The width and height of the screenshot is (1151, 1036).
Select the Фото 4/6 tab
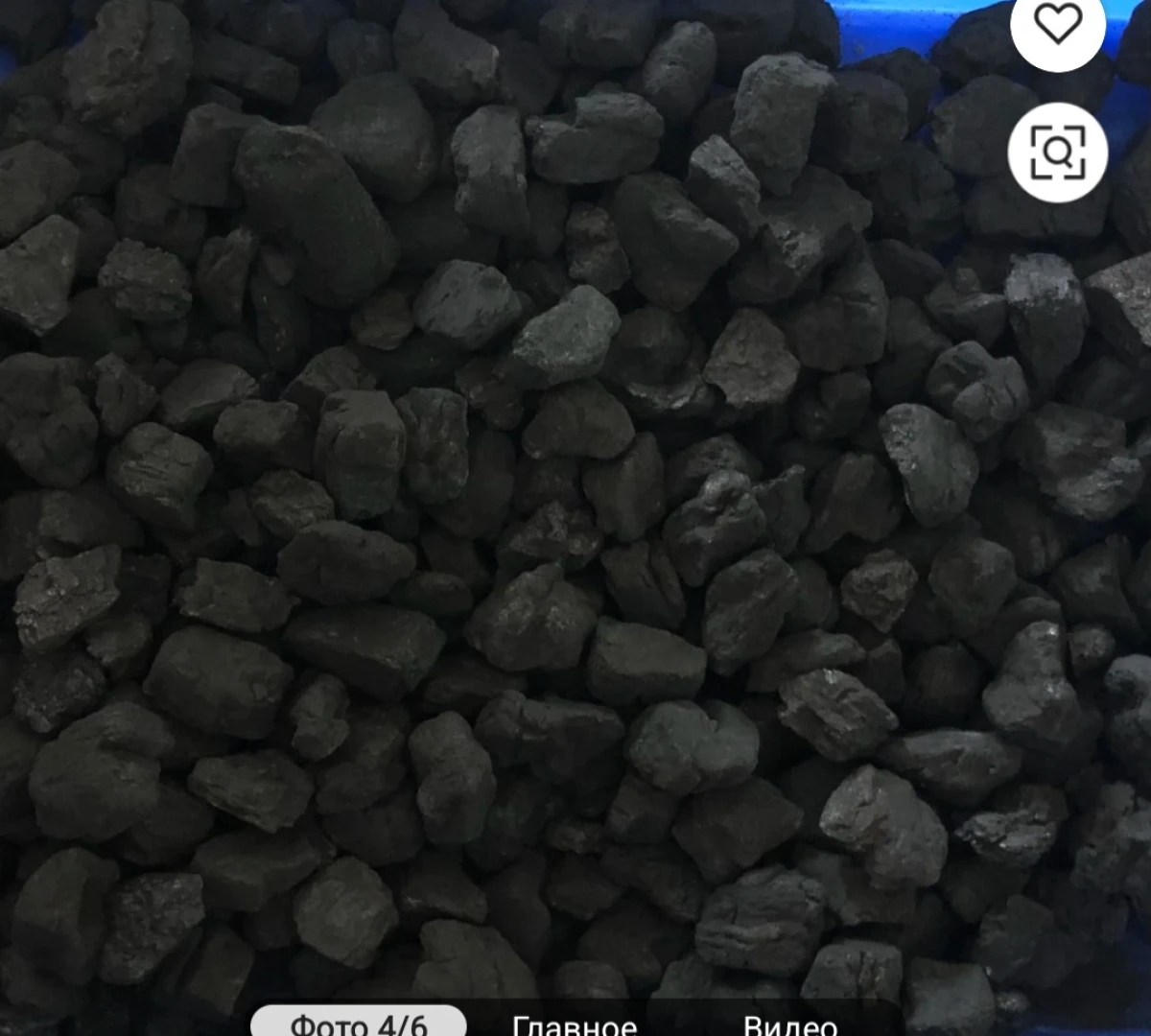[359, 1024]
